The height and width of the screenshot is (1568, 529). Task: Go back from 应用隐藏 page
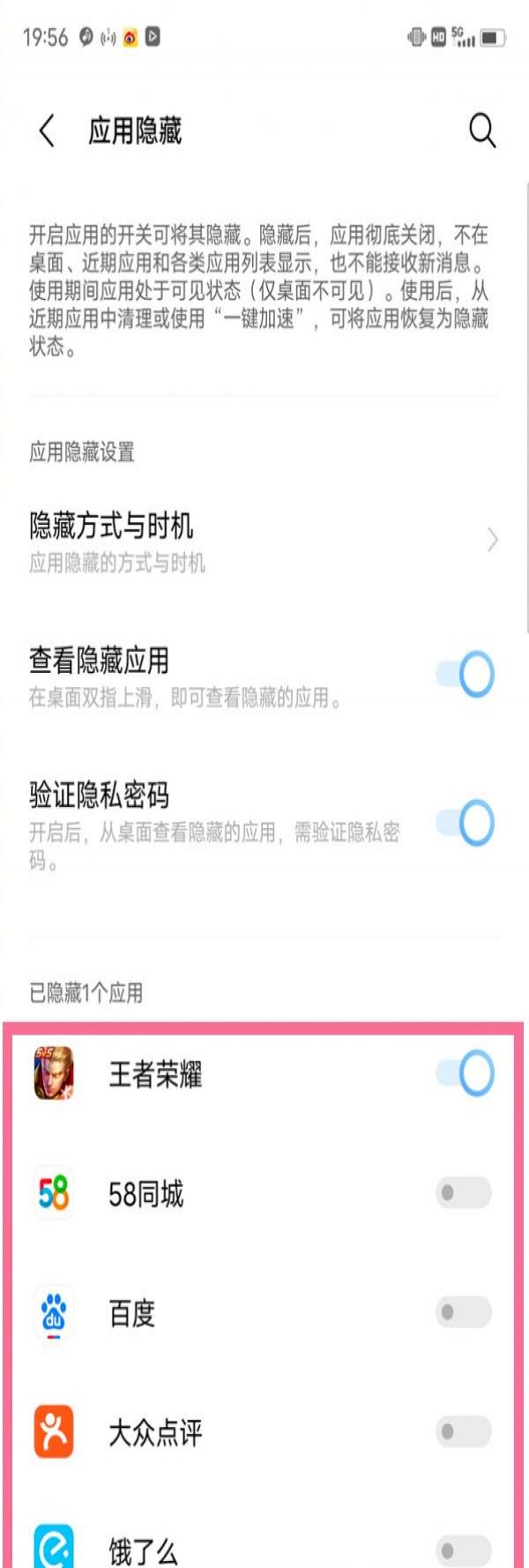(x=48, y=131)
